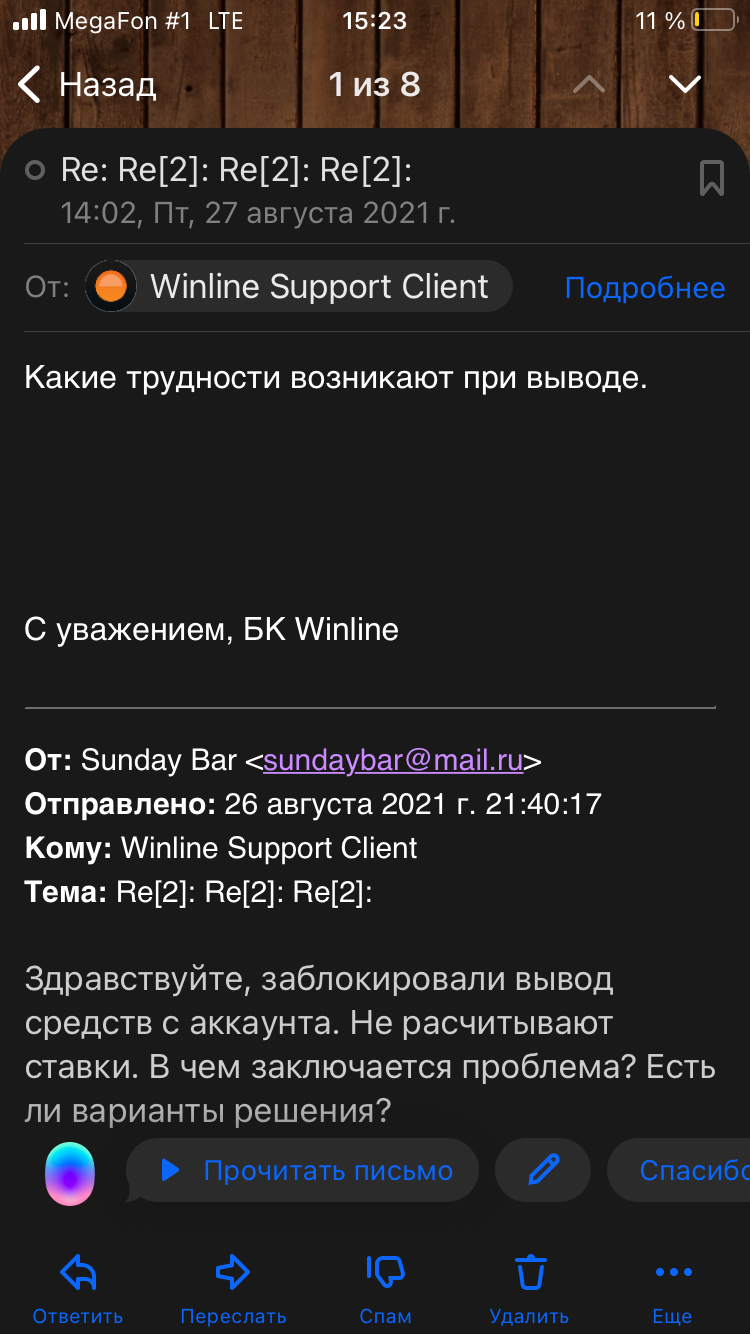750x1334 pixels.
Task: Open the sender chip Winline Support Client
Action: coord(299,287)
